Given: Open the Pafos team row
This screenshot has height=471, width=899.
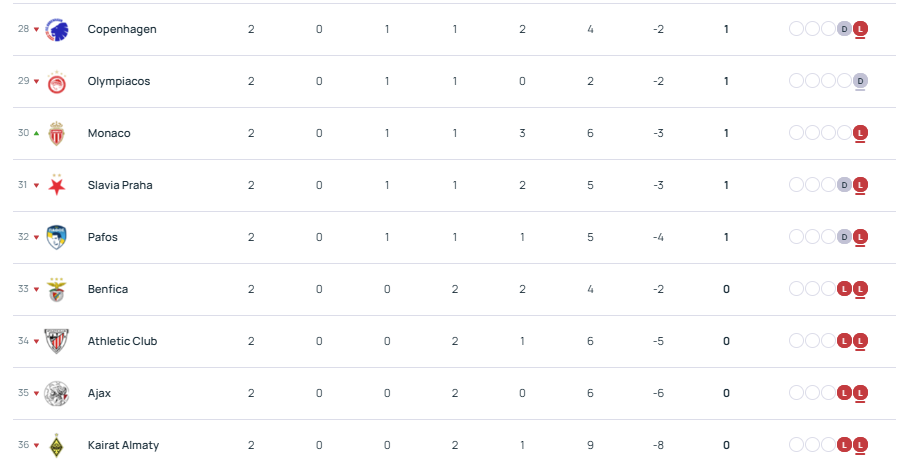Looking at the screenshot, I should [104, 237].
